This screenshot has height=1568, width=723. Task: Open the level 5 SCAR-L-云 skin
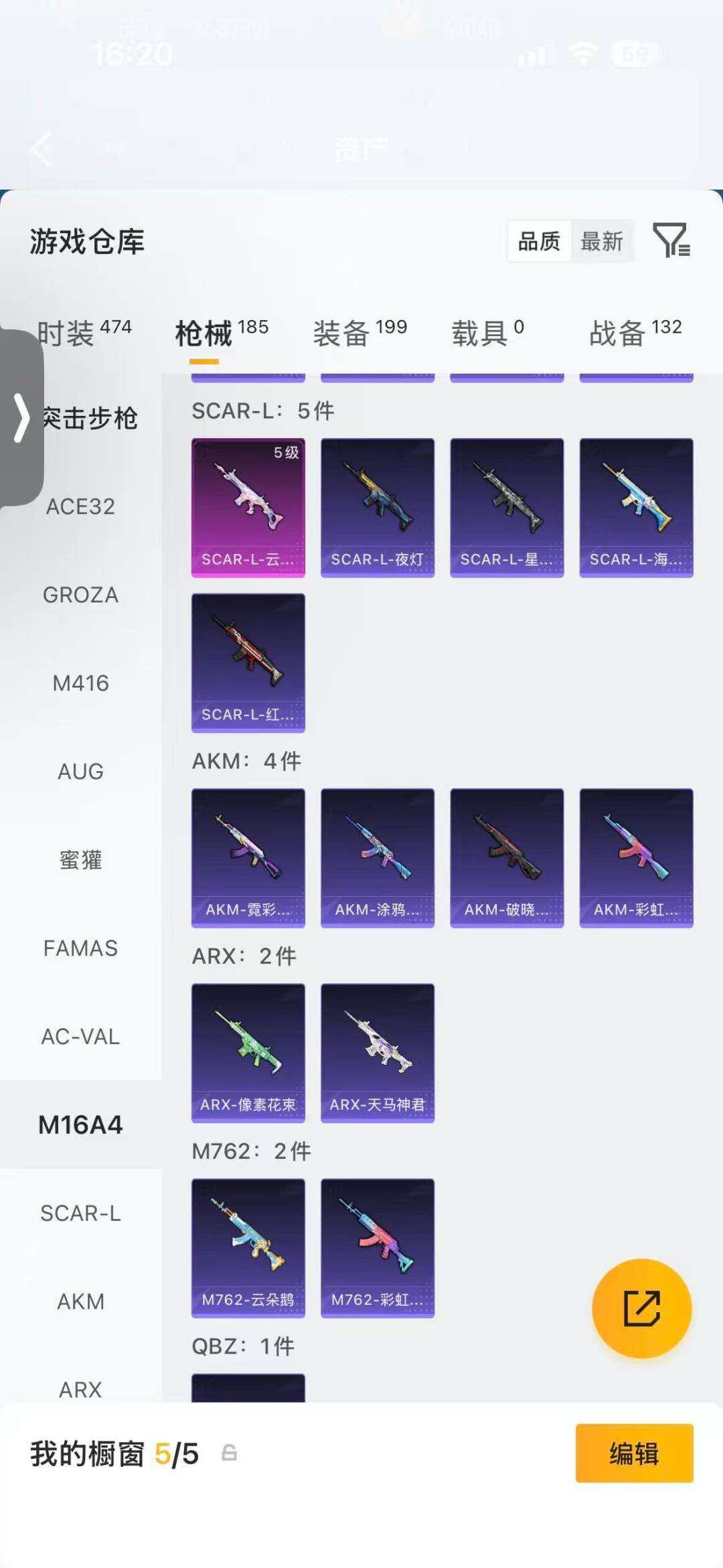point(248,508)
